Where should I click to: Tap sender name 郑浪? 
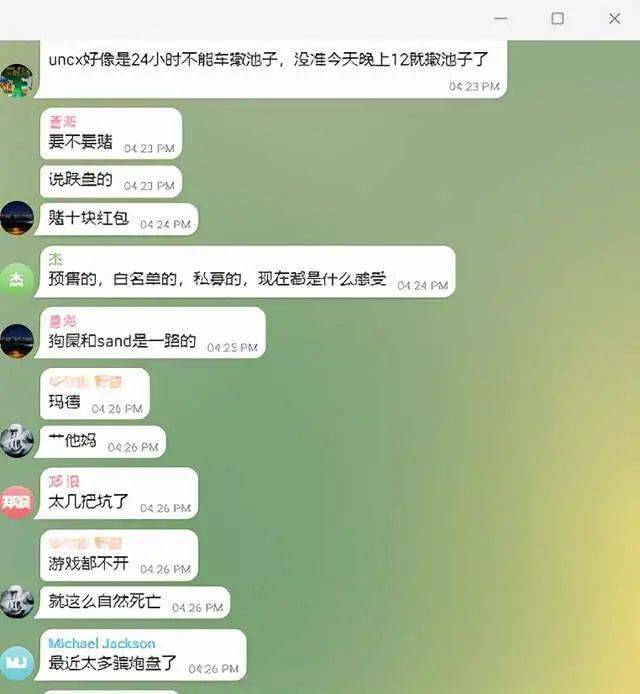(64, 482)
